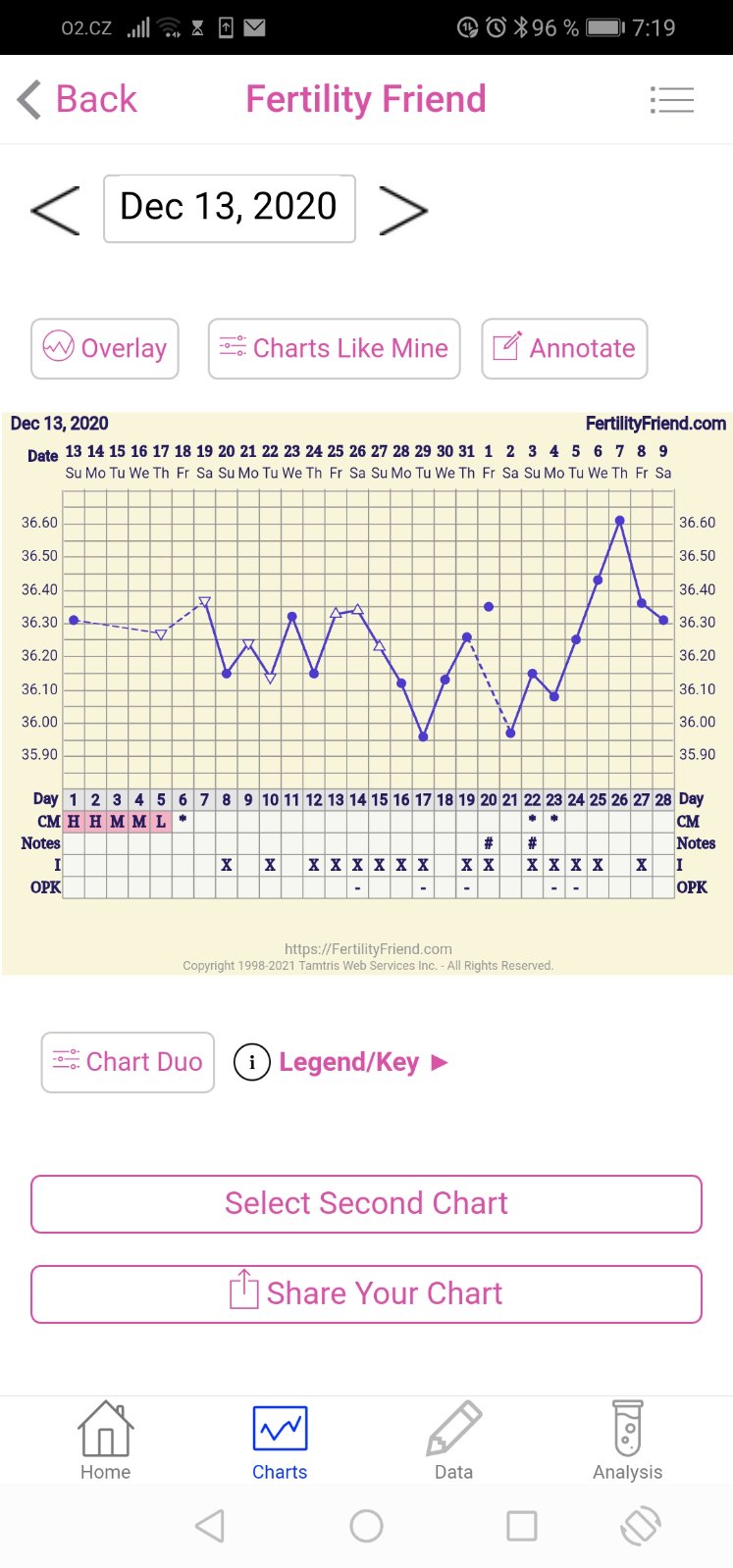Tap the system home button
The height and width of the screenshot is (1568, 733).
click(366, 1526)
